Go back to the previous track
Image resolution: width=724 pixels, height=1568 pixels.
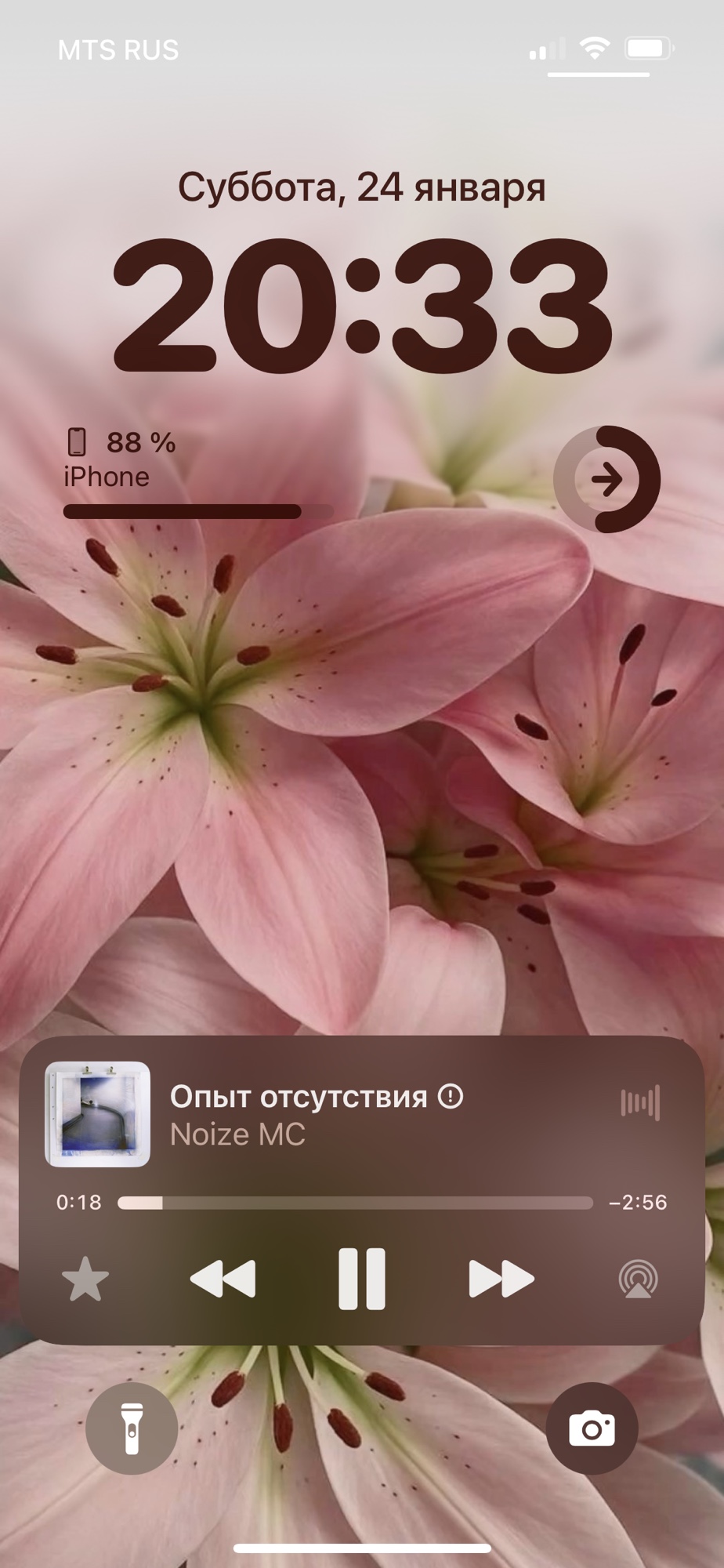coord(223,1279)
